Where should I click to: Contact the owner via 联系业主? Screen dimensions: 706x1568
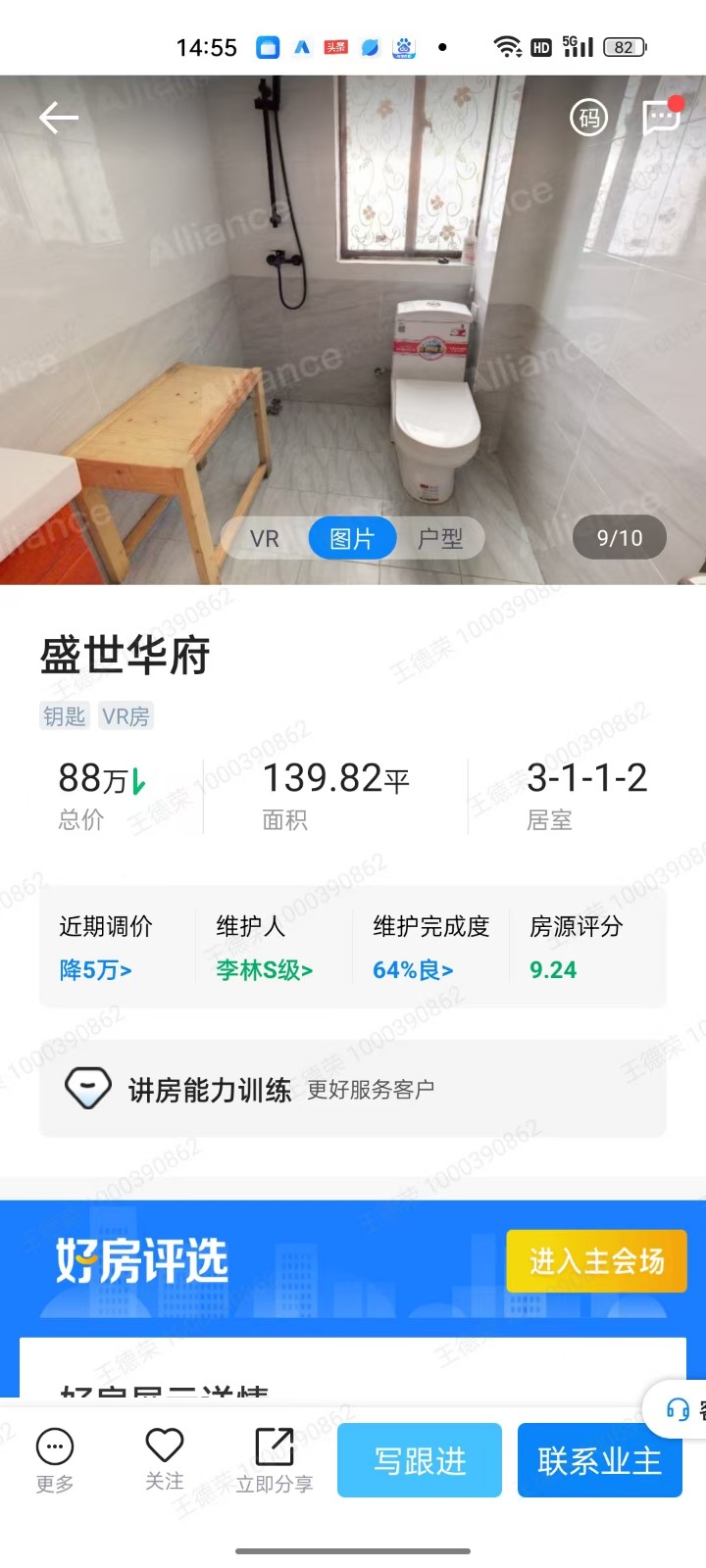(x=599, y=1460)
